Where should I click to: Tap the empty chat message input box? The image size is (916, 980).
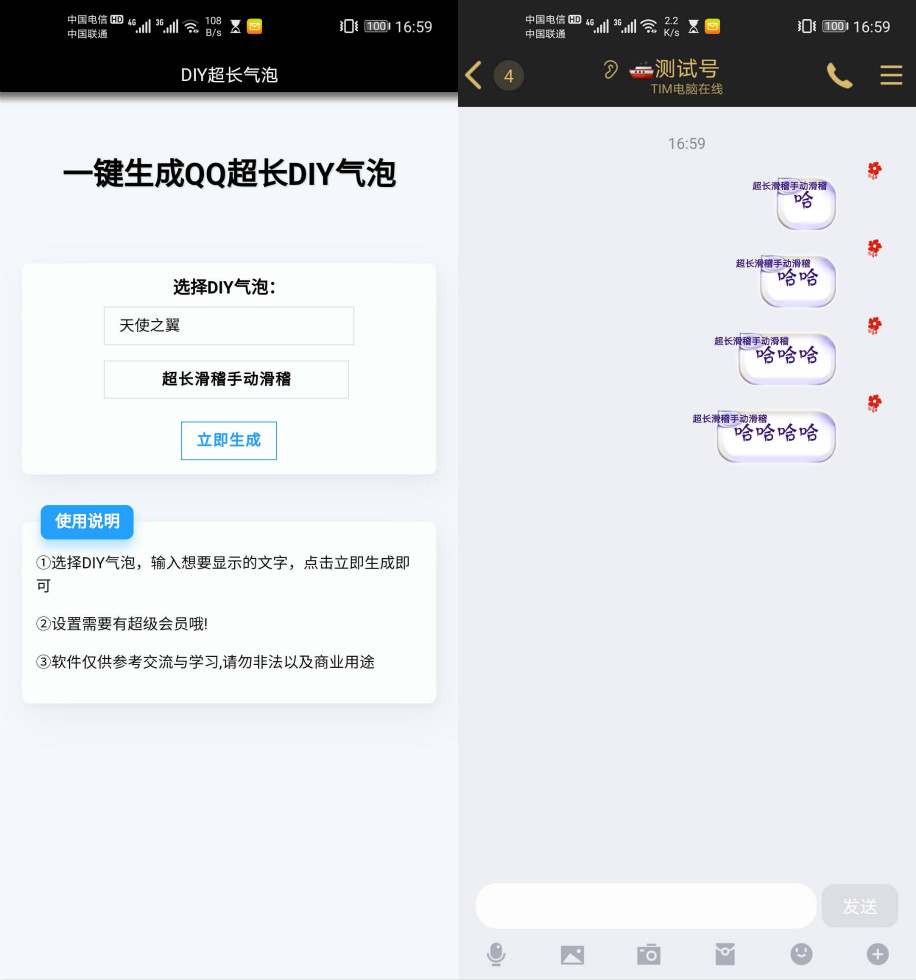(x=645, y=906)
